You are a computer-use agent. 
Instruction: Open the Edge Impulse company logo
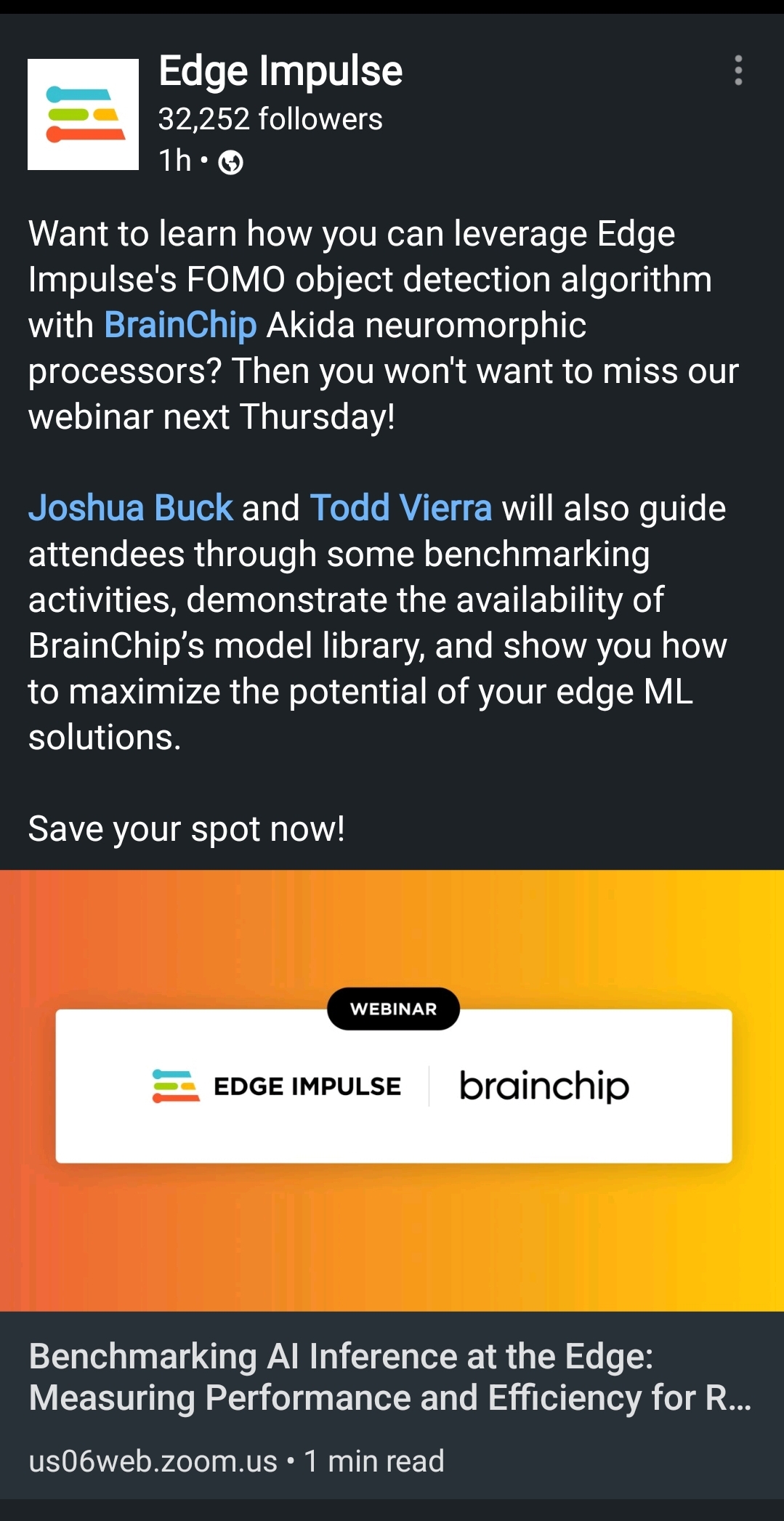[x=84, y=114]
